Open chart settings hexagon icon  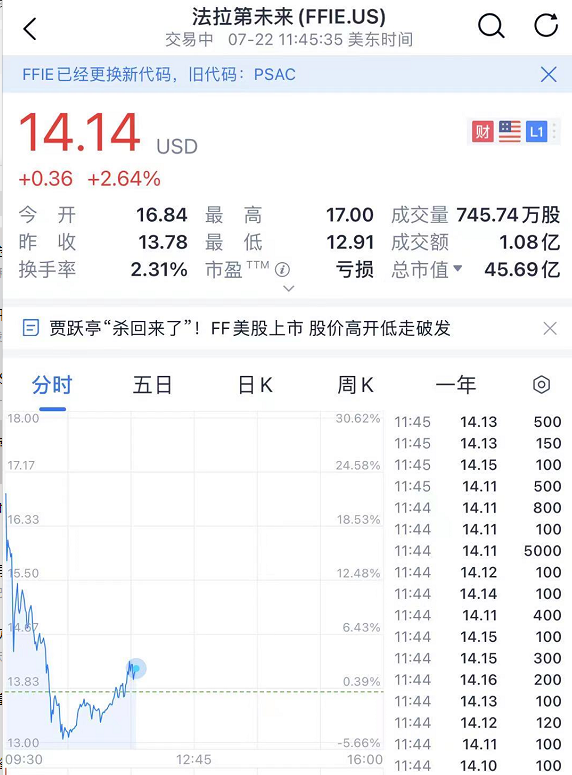click(x=541, y=385)
